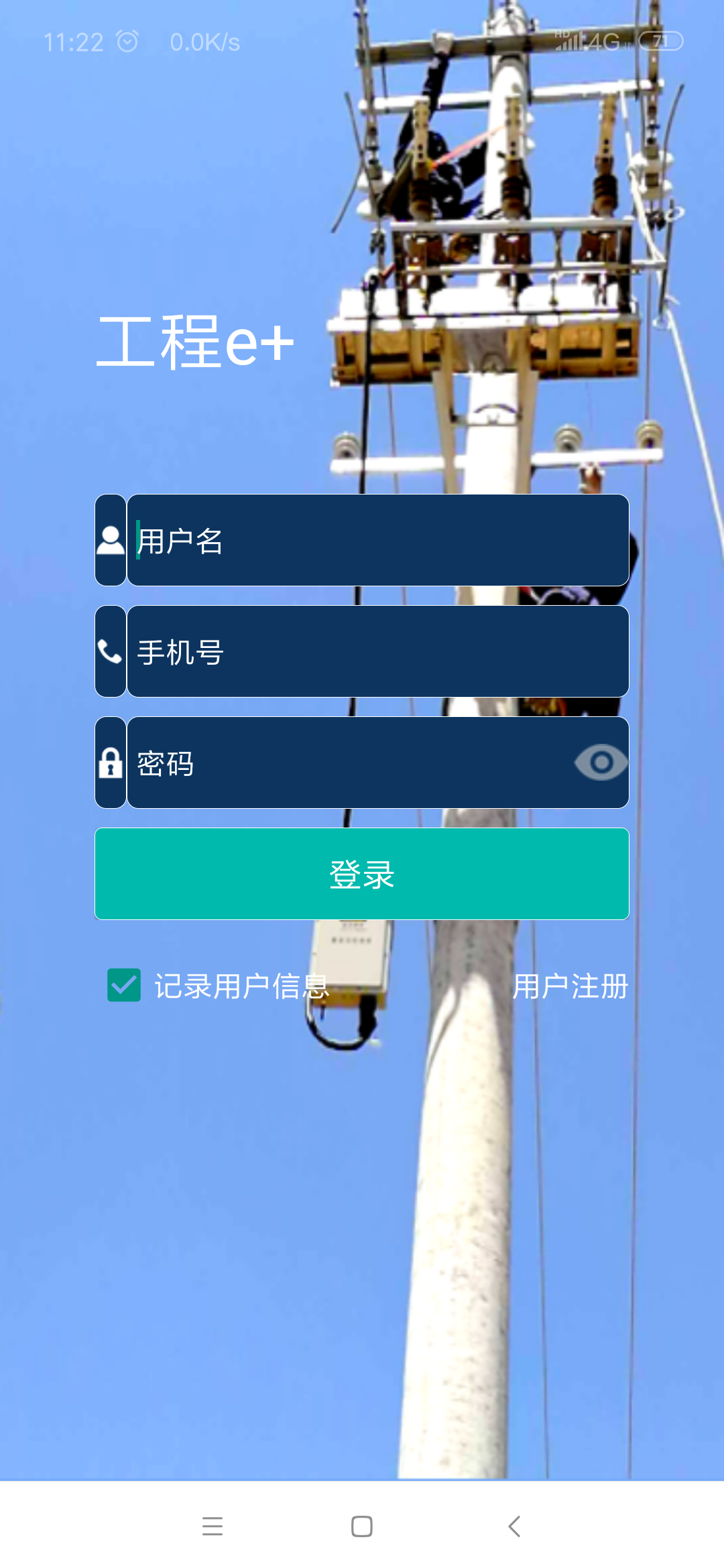The image size is (724, 1568).
Task: Open recent apps from the navigation bar
Action: pyautogui.click(x=213, y=1526)
